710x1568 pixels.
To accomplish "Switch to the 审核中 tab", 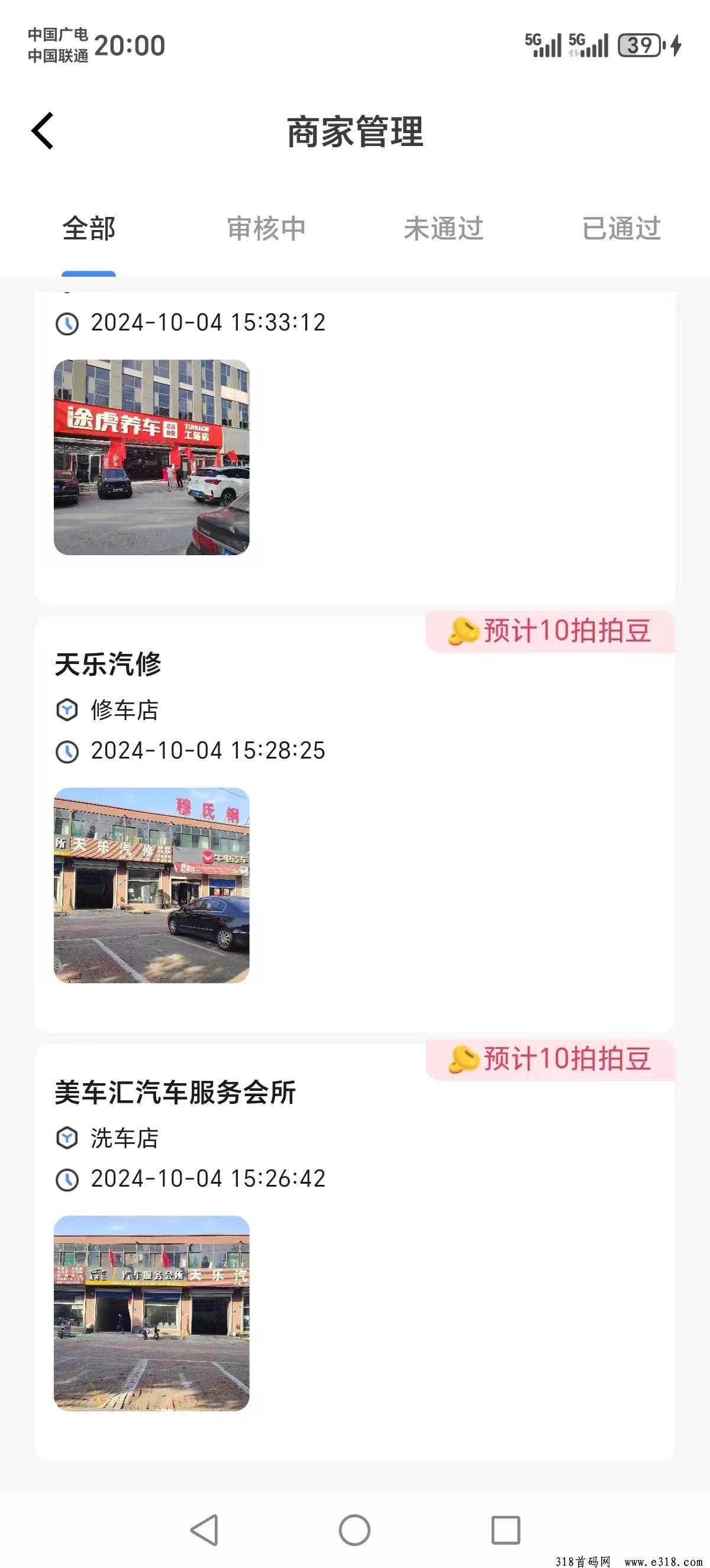I will [266, 229].
